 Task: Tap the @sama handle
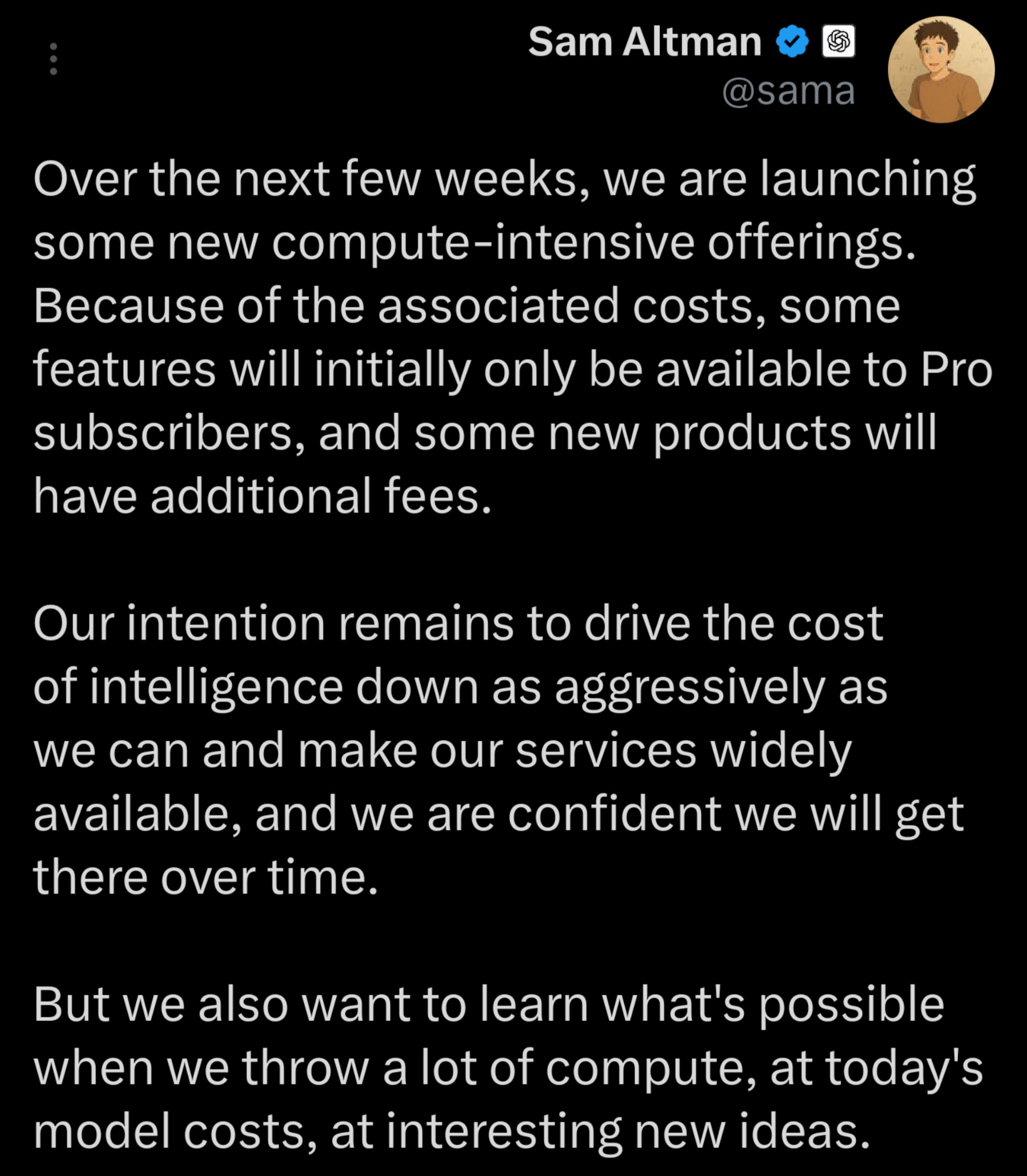click(788, 91)
